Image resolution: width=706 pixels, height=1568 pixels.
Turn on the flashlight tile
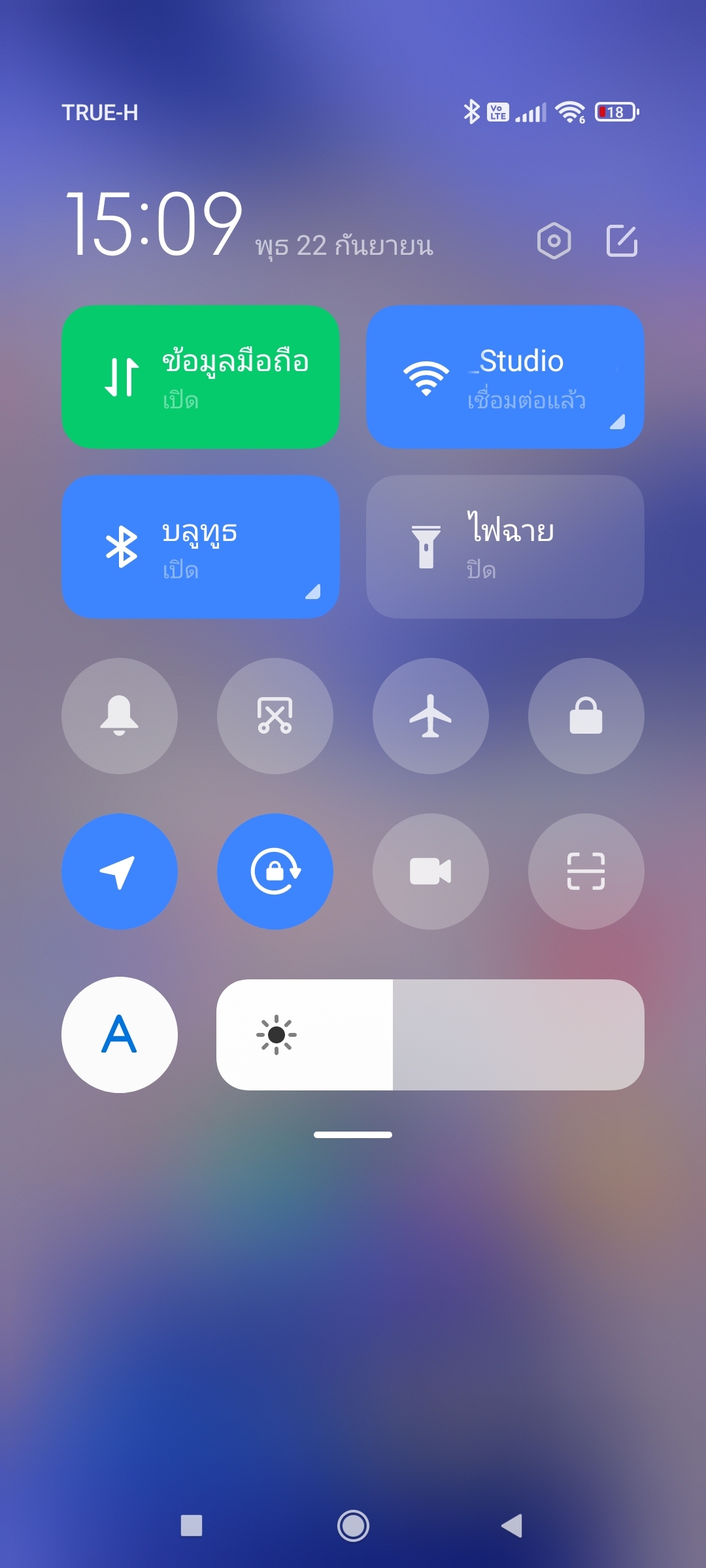(x=505, y=547)
